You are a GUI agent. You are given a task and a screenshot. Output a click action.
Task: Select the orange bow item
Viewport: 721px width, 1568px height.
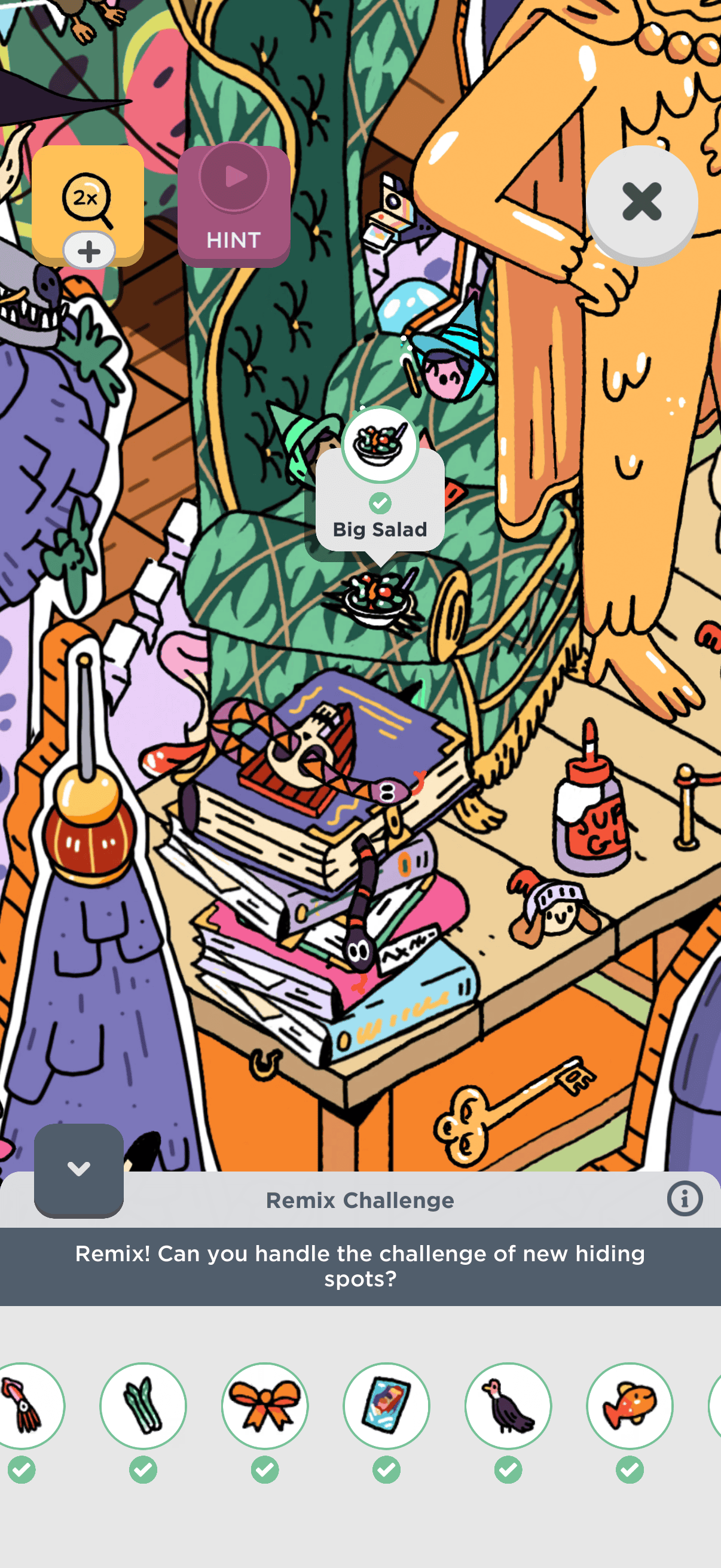[x=265, y=1405]
